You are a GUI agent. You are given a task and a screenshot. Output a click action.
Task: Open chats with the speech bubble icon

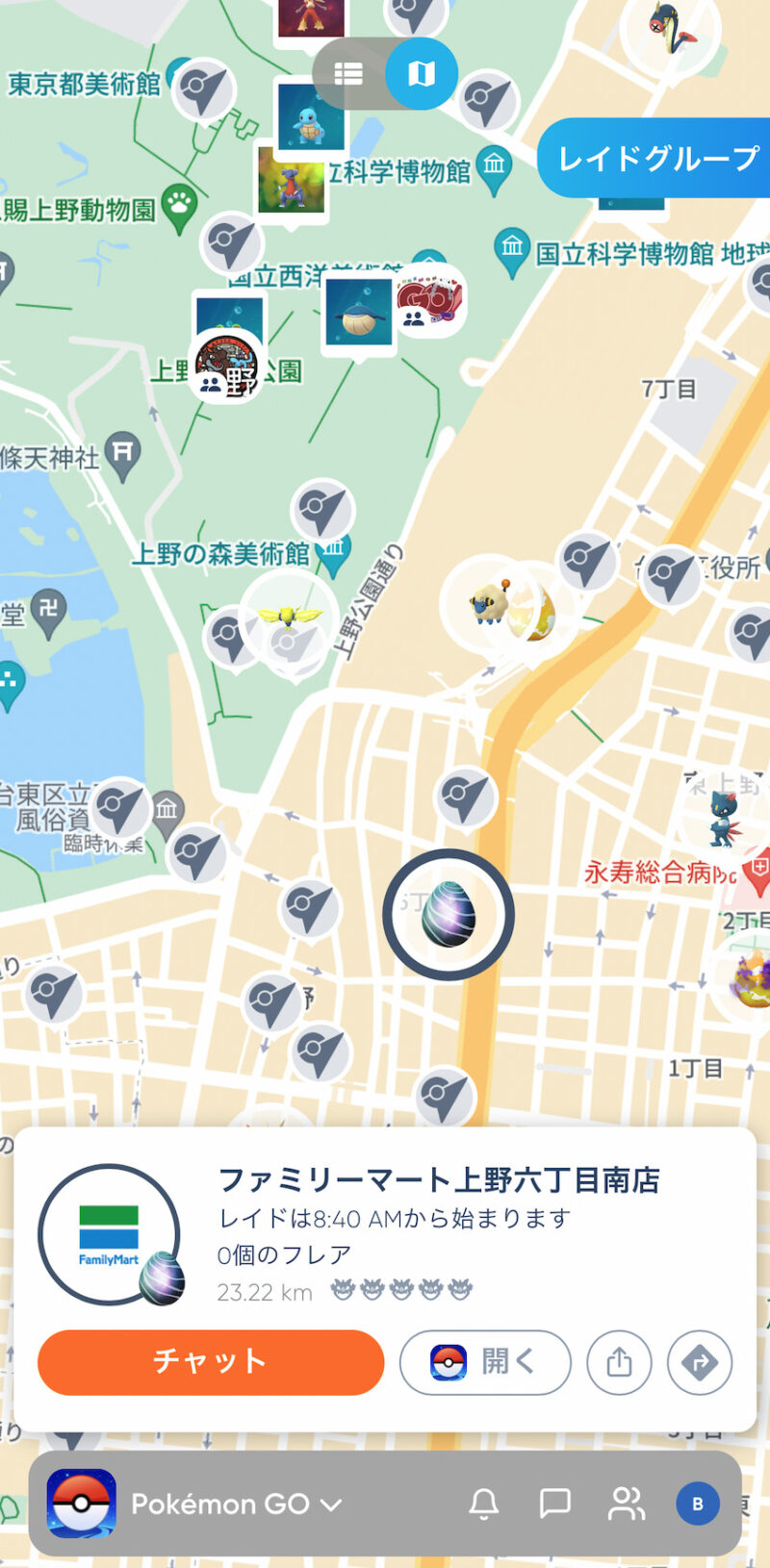(x=555, y=1504)
